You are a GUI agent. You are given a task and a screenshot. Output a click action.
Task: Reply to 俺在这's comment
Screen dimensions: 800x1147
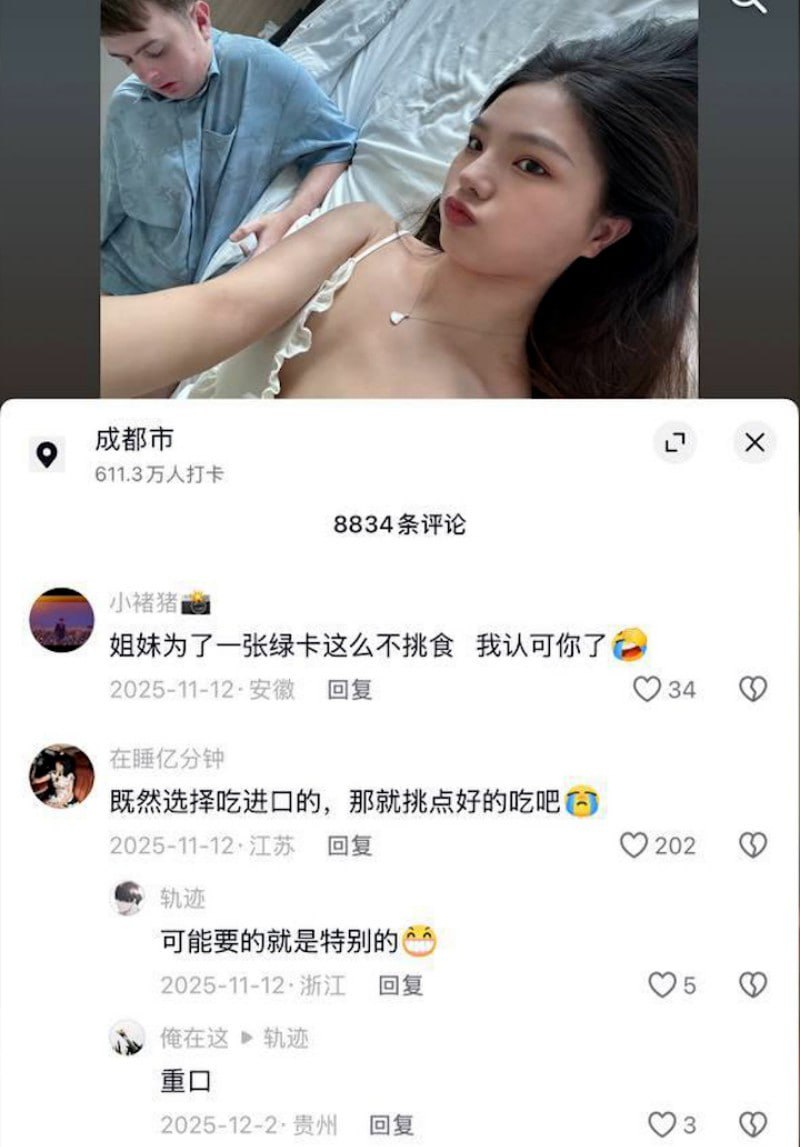pyautogui.click(x=391, y=1125)
